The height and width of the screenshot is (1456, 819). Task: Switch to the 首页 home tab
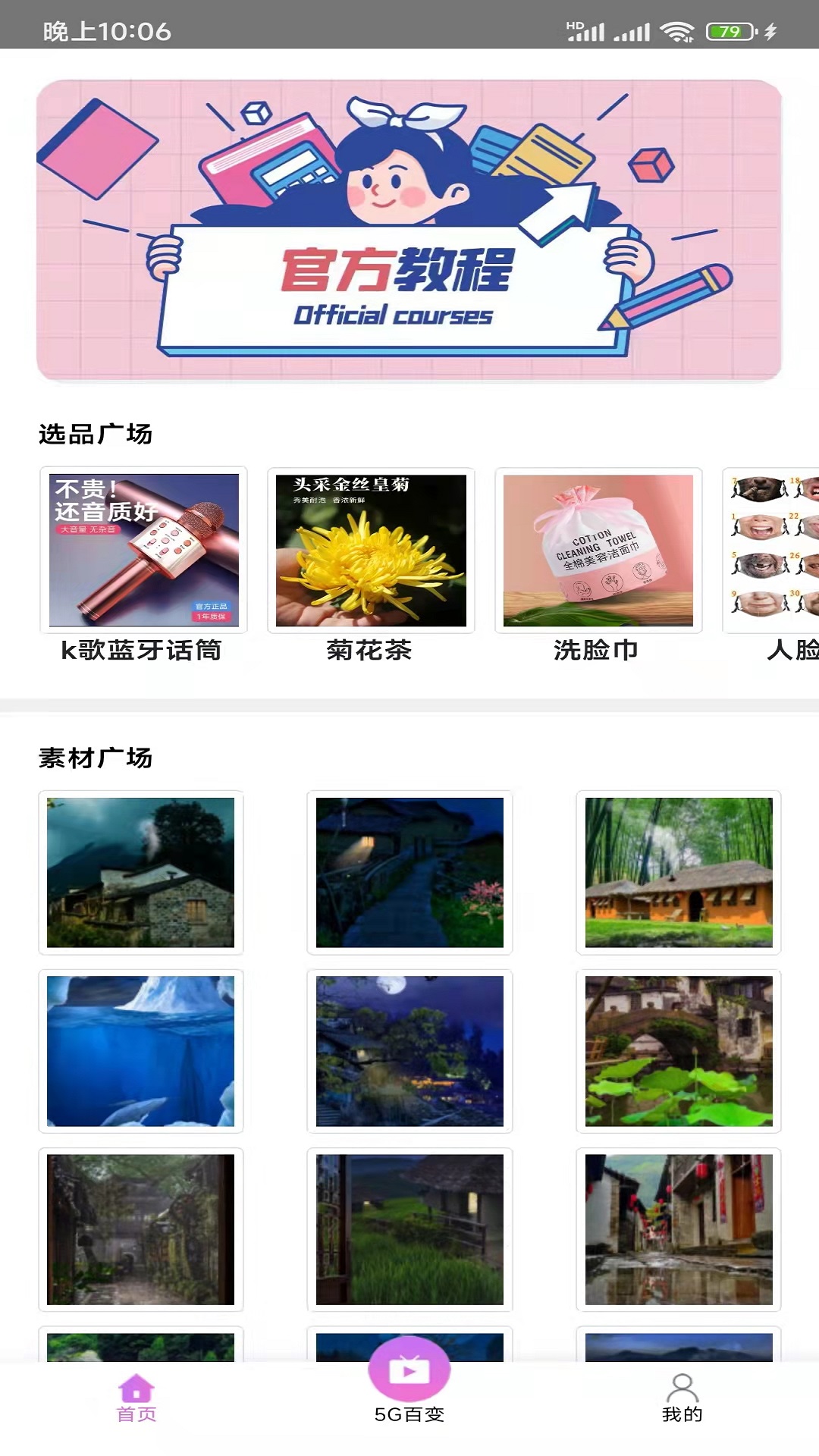click(136, 1398)
